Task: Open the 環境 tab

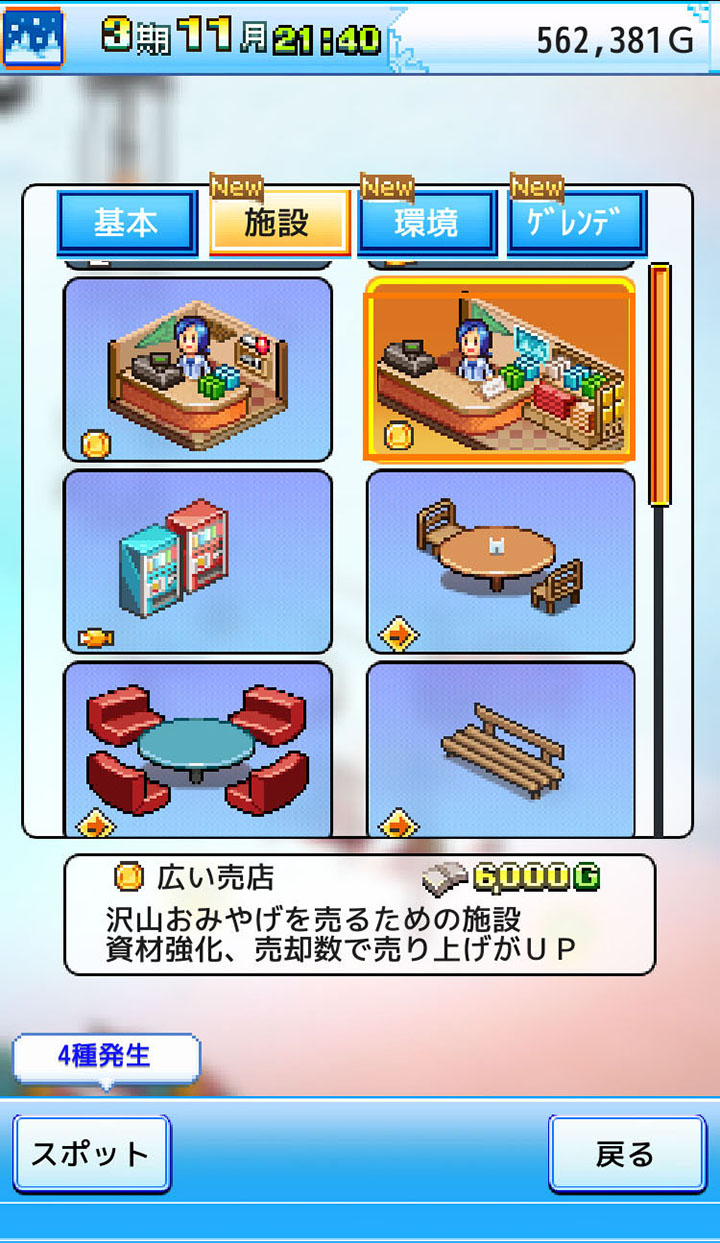Action: [x=427, y=223]
